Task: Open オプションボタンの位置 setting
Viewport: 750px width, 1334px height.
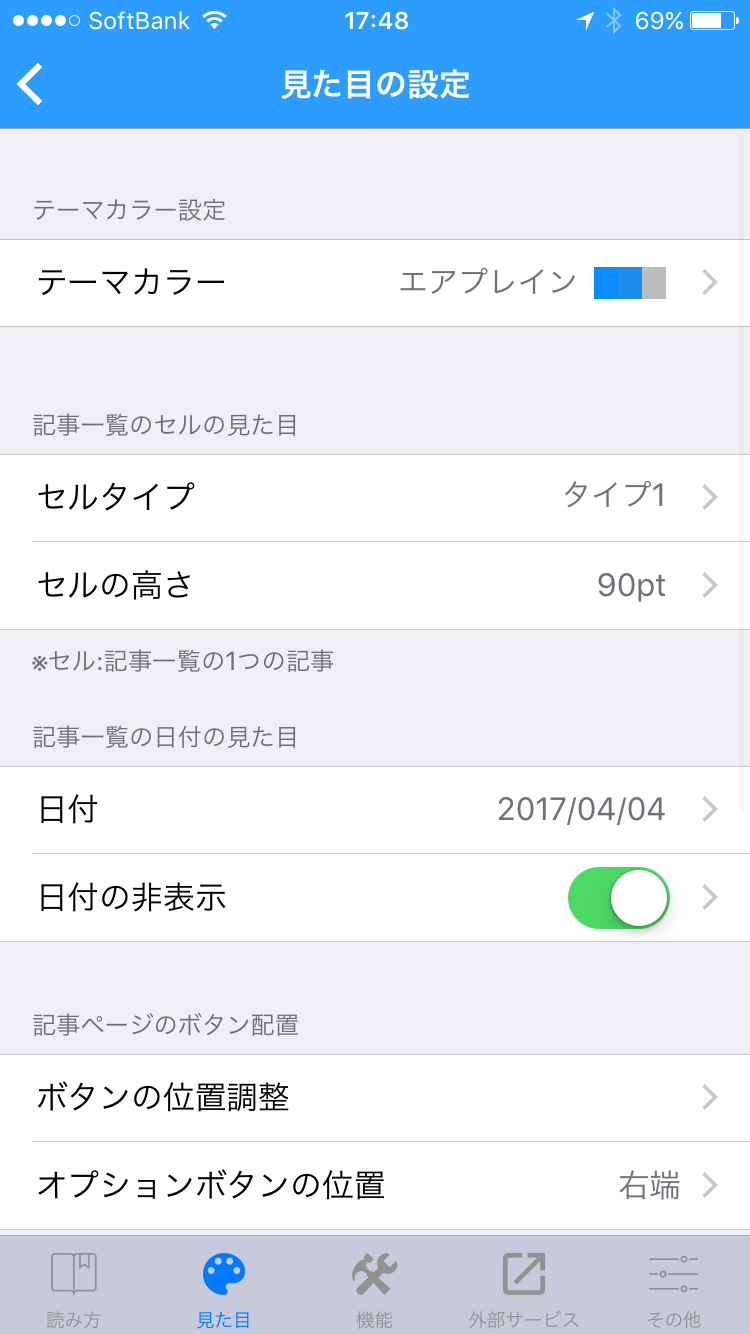Action: pyautogui.click(x=375, y=1186)
